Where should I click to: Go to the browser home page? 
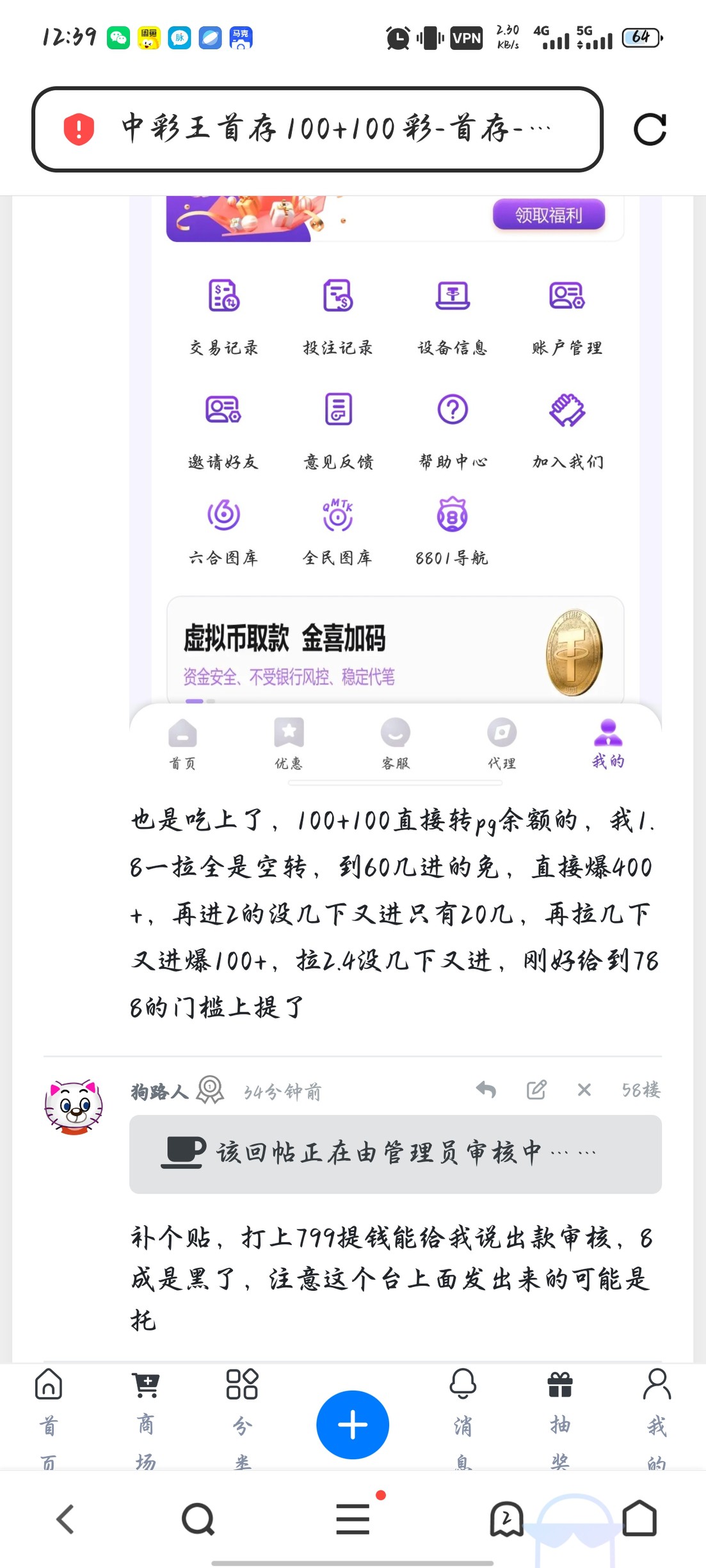click(x=639, y=1519)
